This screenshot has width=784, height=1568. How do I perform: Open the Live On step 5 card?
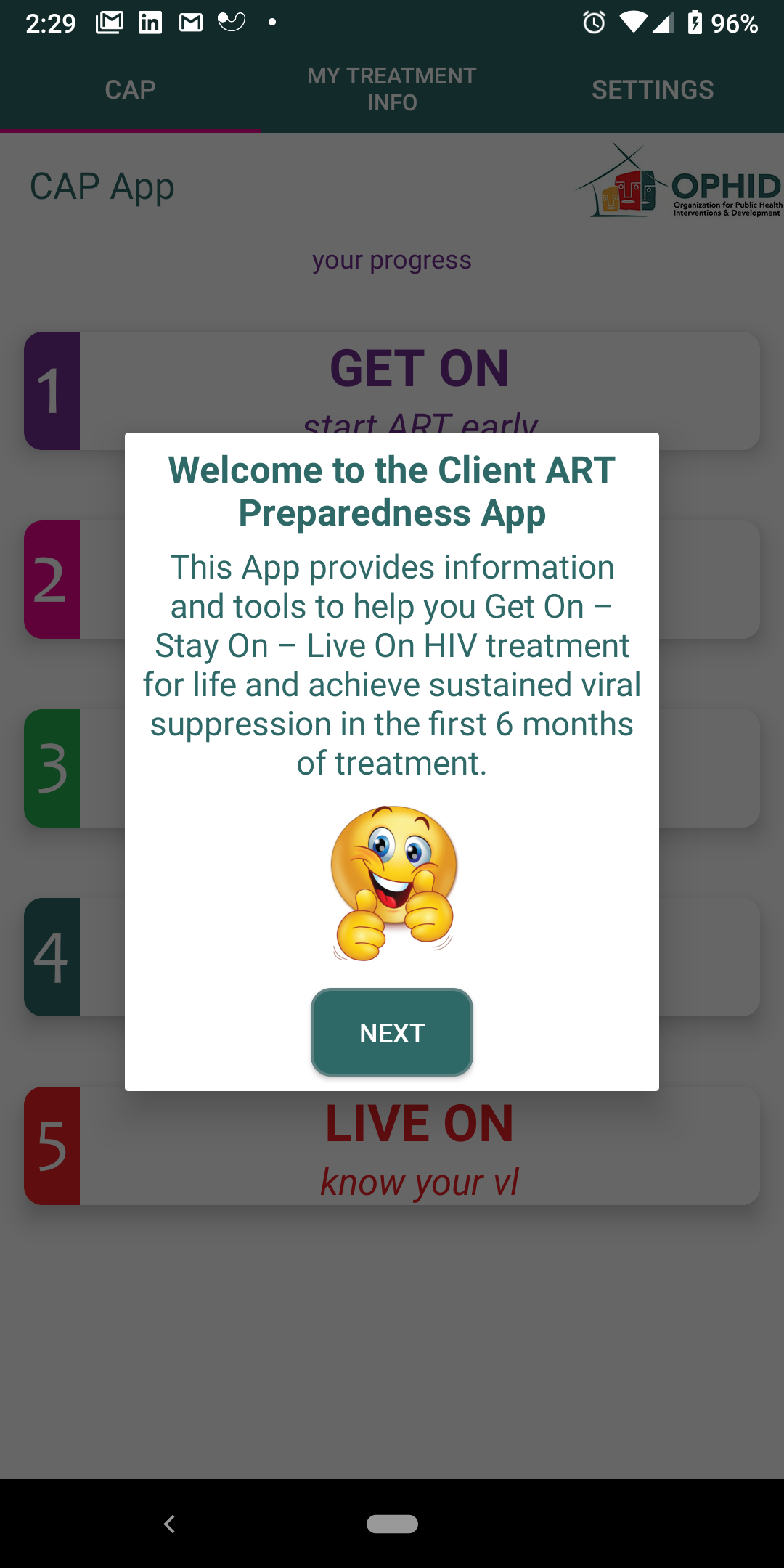tap(392, 1147)
